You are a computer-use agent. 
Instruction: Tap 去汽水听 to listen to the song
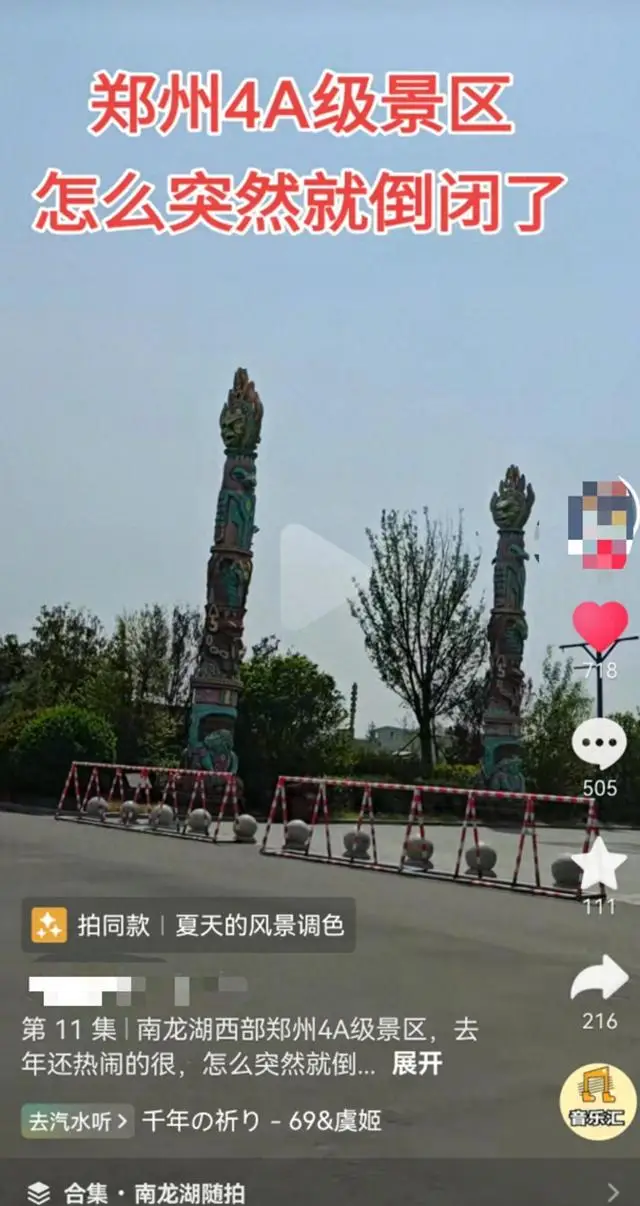pyautogui.click(x=78, y=1121)
